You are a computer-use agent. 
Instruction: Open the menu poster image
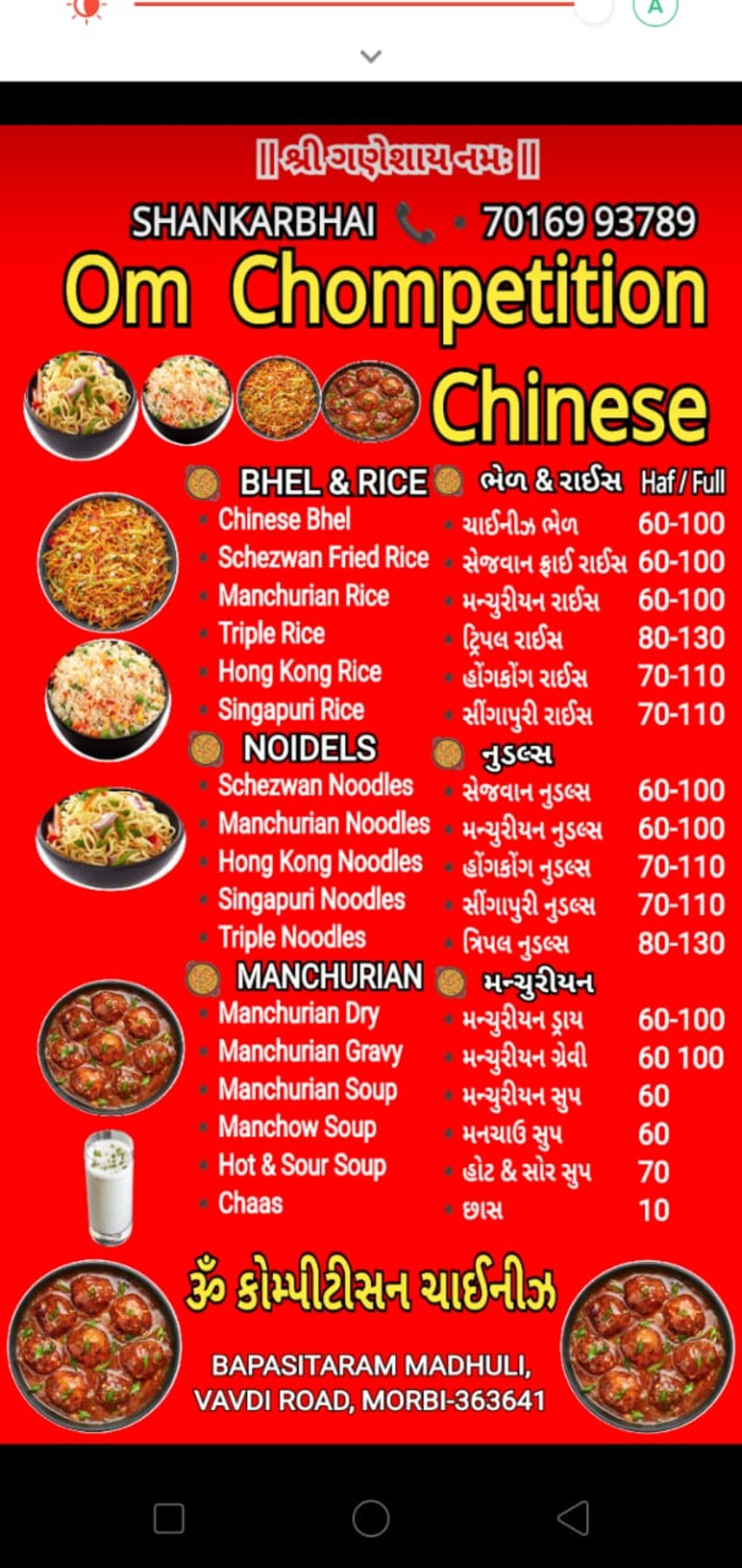pyautogui.click(x=371, y=784)
